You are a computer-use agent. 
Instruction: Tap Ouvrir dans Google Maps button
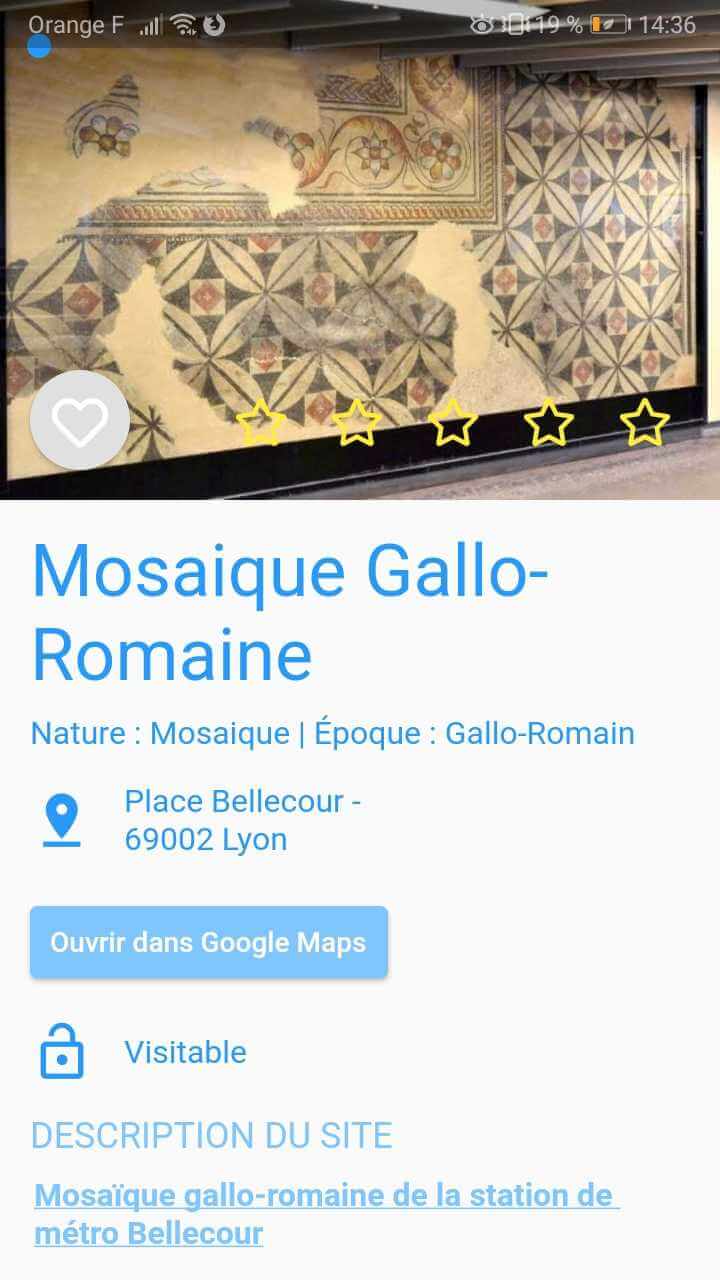209,942
